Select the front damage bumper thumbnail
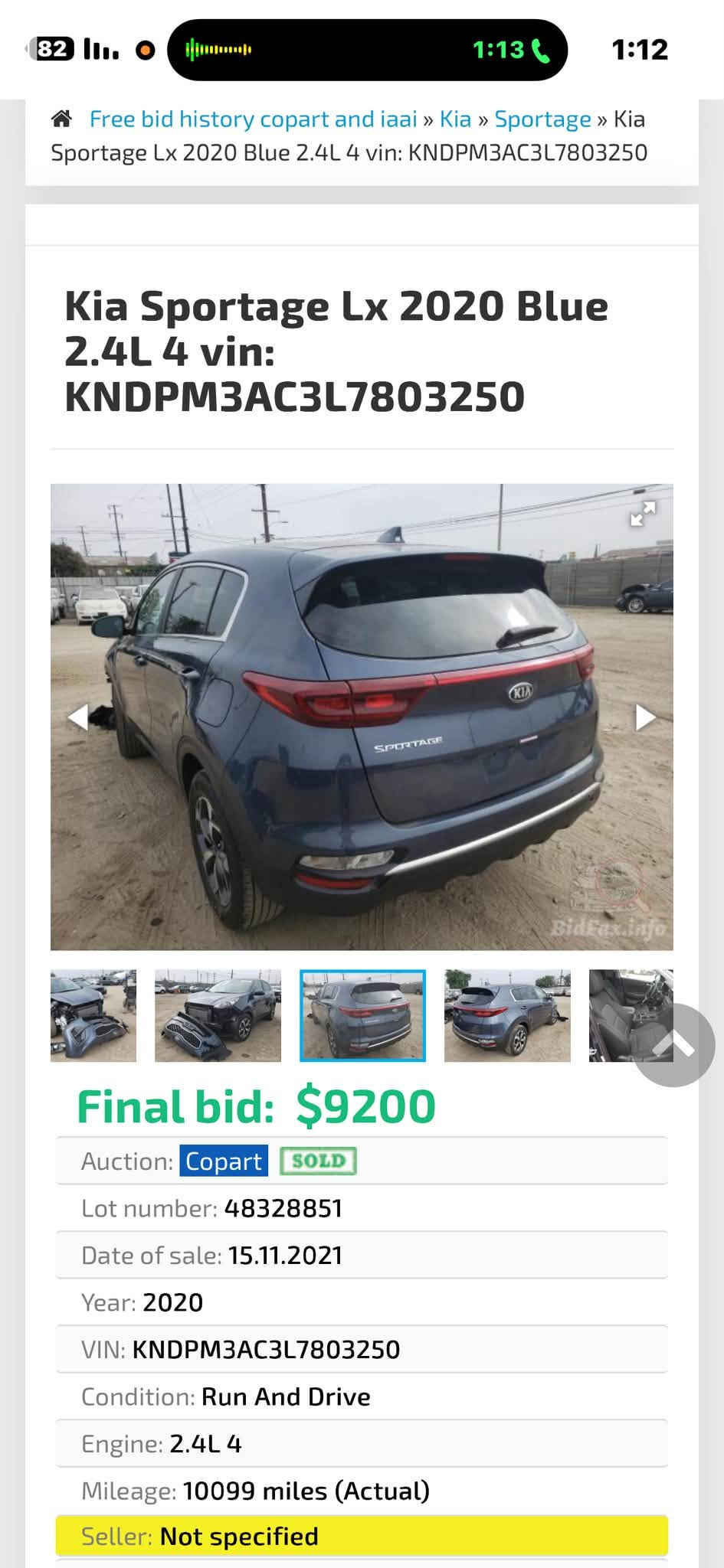 click(x=93, y=1016)
